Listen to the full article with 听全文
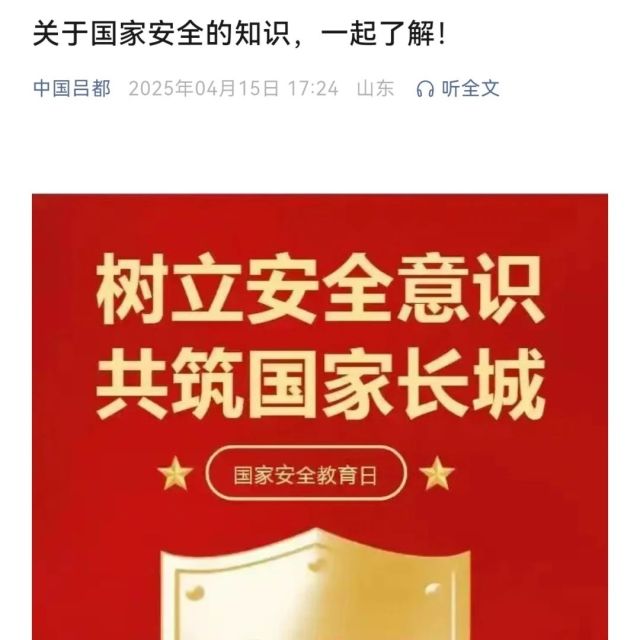 coord(457,88)
